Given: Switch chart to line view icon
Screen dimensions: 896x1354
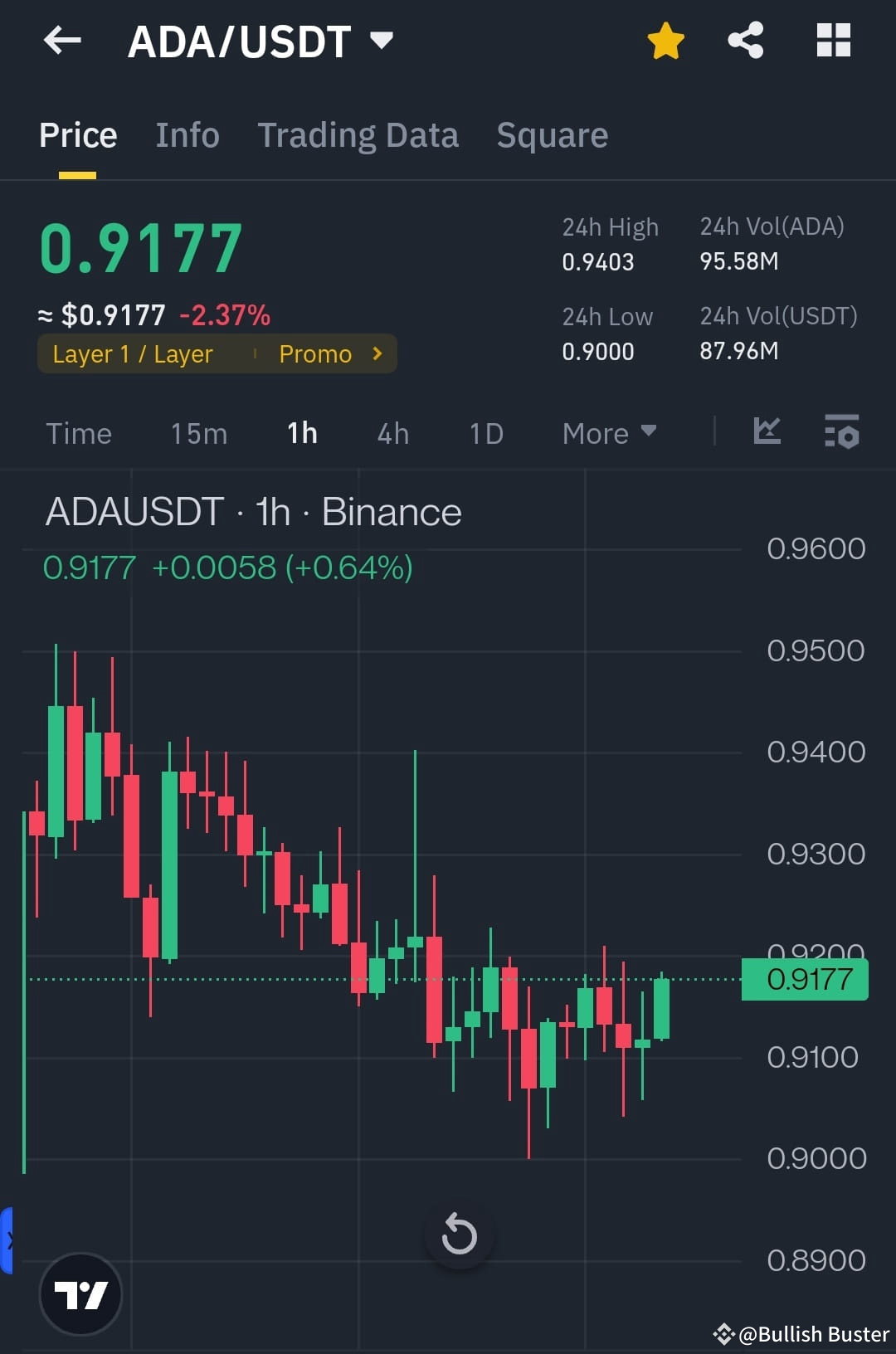Looking at the screenshot, I should (x=767, y=431).
